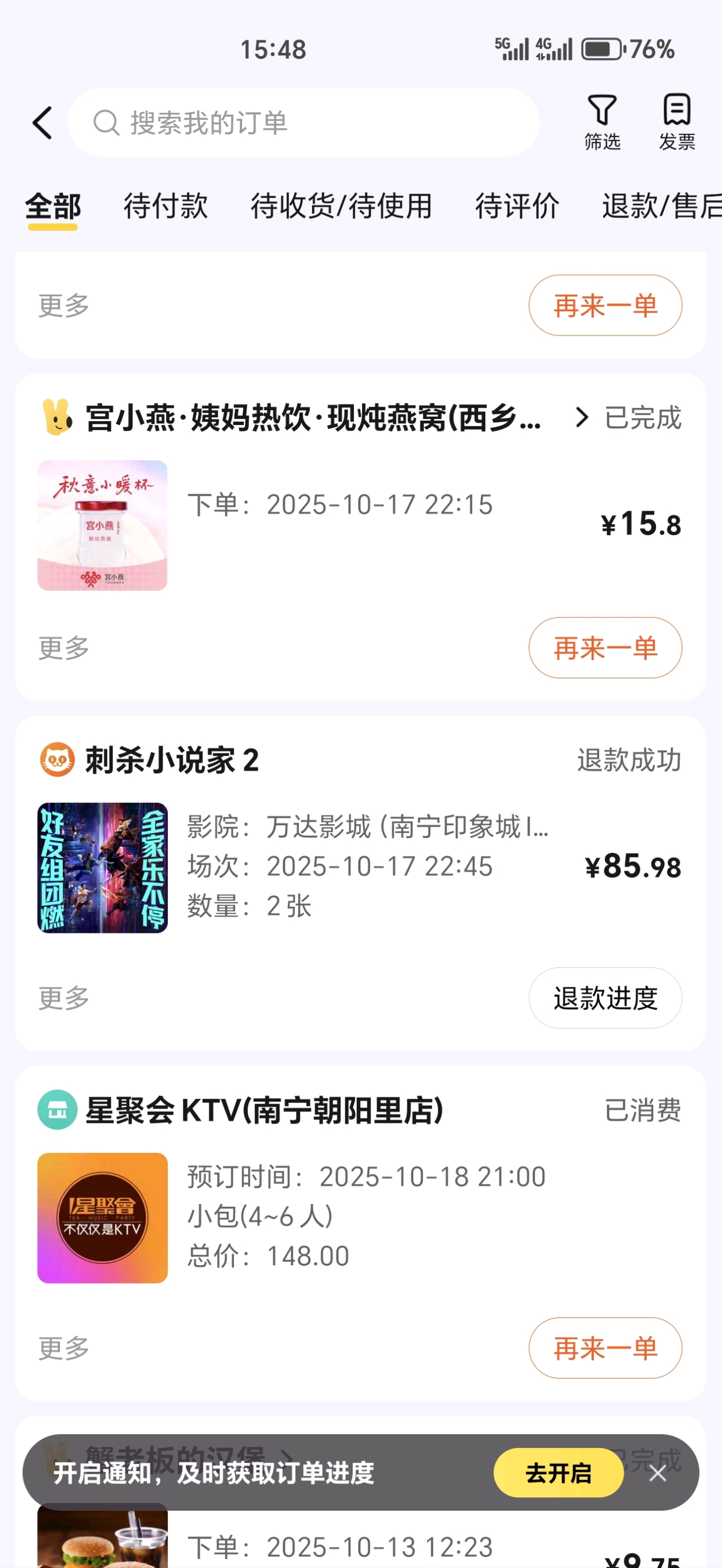The height and width of the screenshot is (1568, 722).
Task: Open the 发票 invoice page
Action: (676, 122)
